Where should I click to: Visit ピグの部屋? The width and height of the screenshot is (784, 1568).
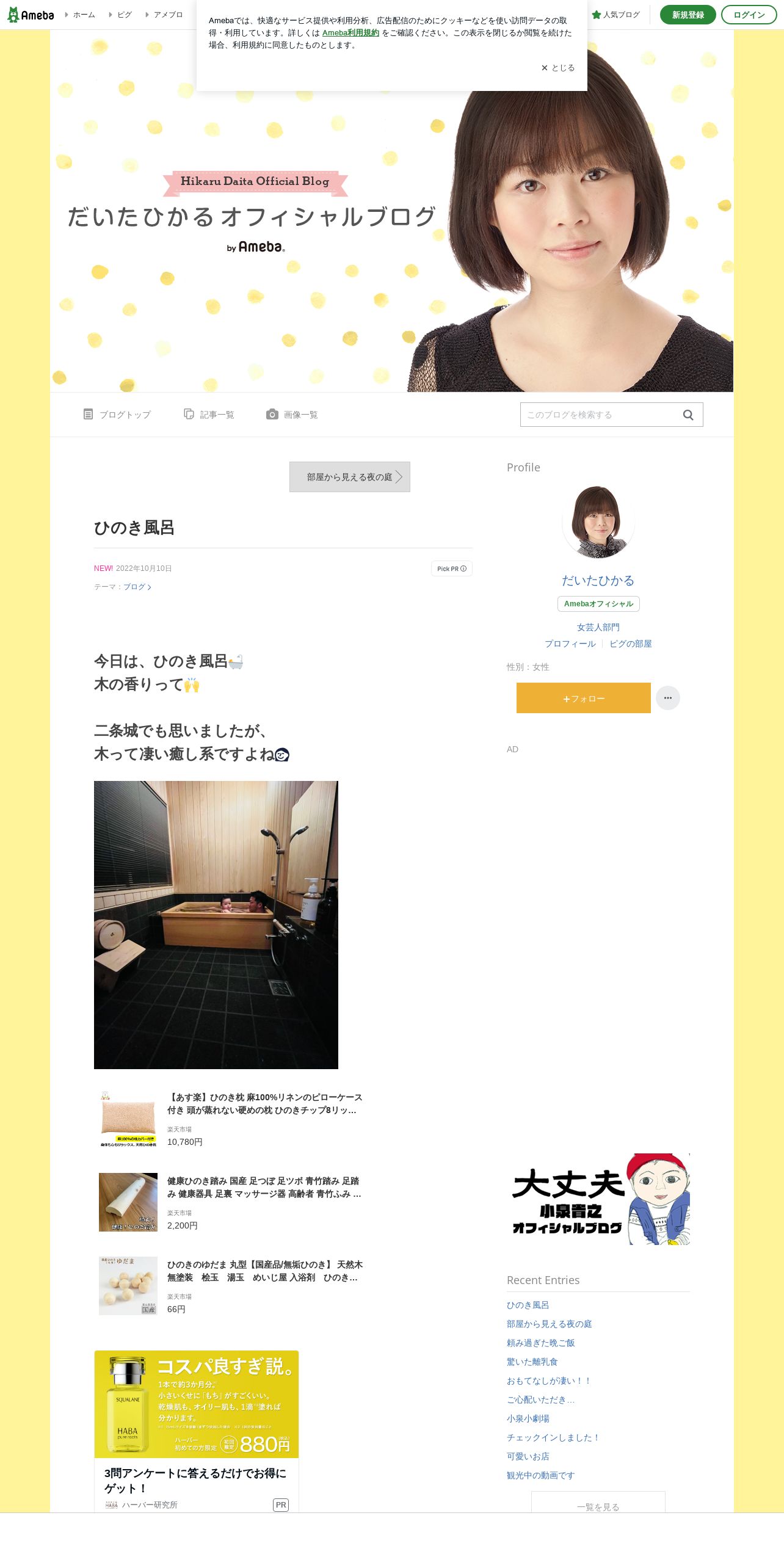[631, 644]
